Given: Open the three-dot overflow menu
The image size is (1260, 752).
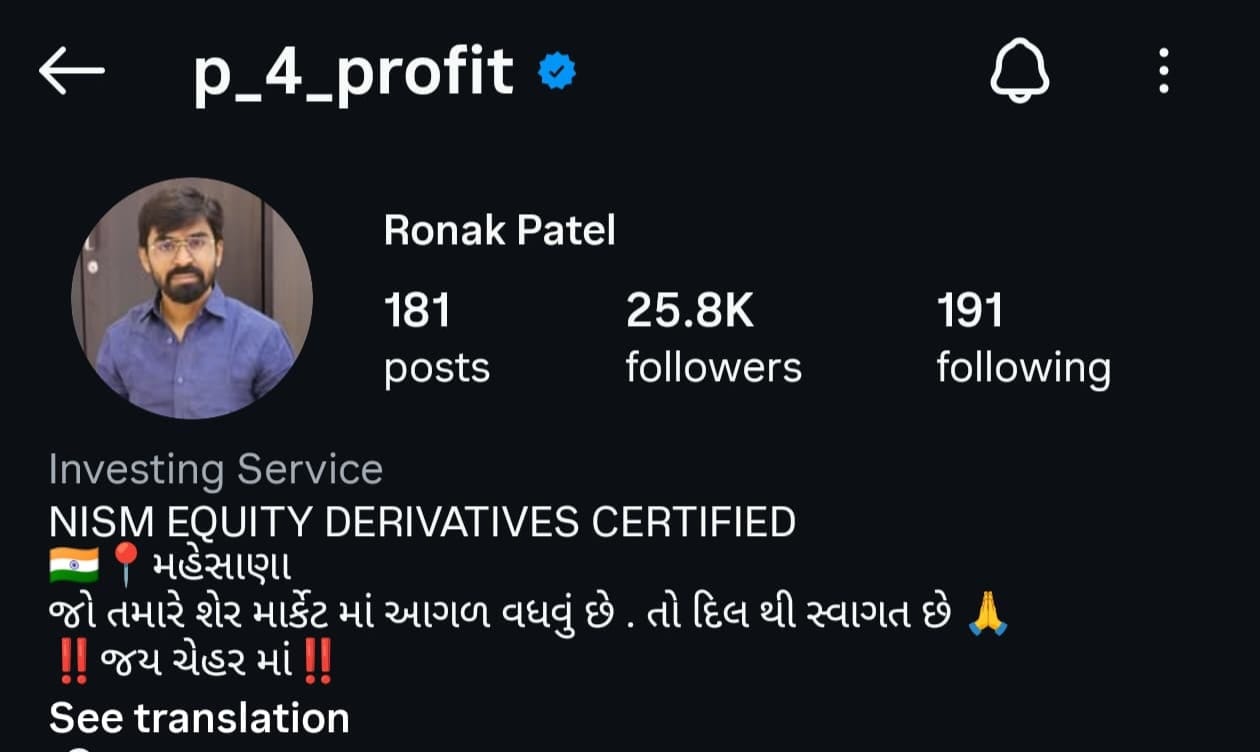Looking at the screenshot, I should click(1163, 72).
